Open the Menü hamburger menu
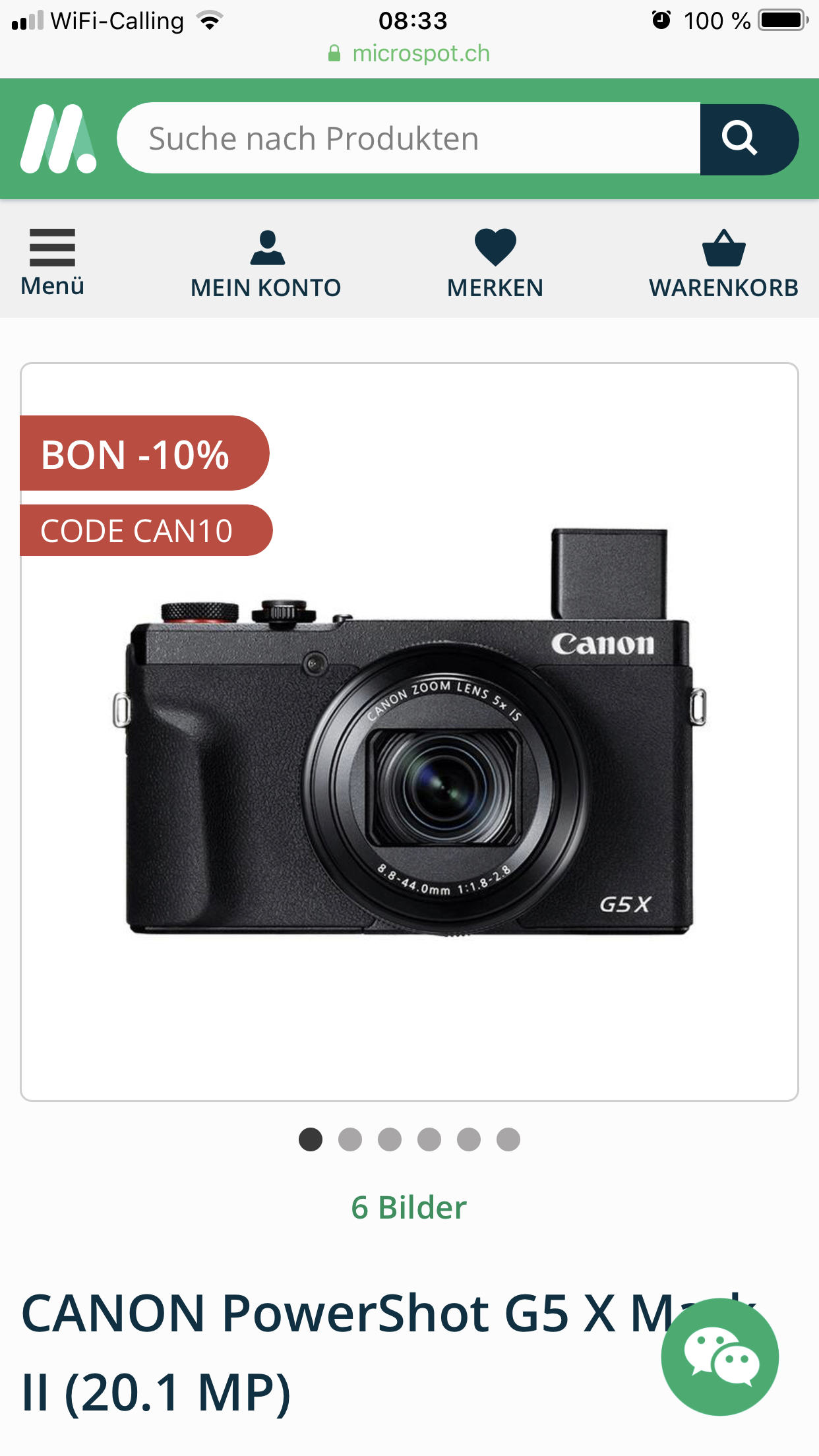Viewport: 819px width, 1456px height. 52,261
